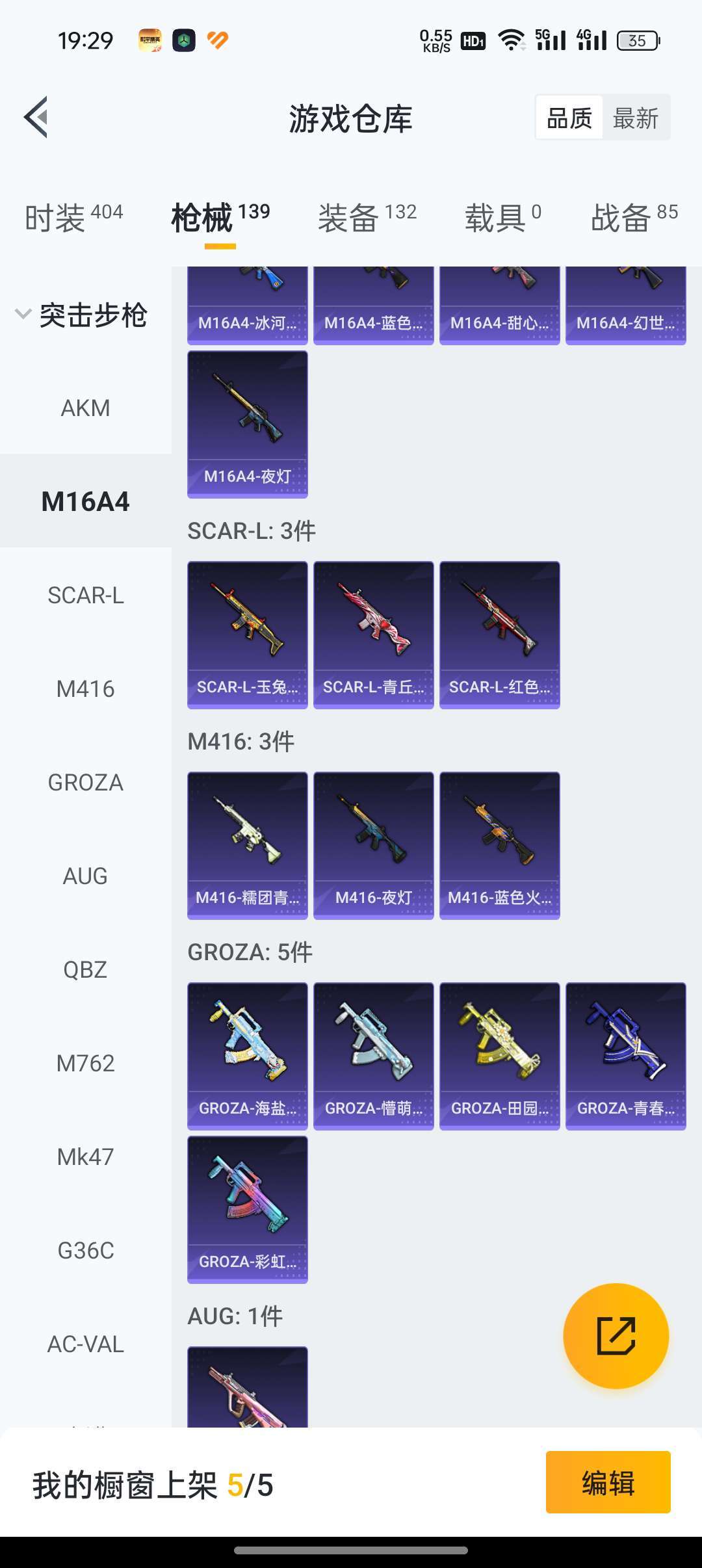The height and width of the screenshot is (1568, 702).
Task: Collapse the 突击步枪 category
Action: [x=82, y=315]
